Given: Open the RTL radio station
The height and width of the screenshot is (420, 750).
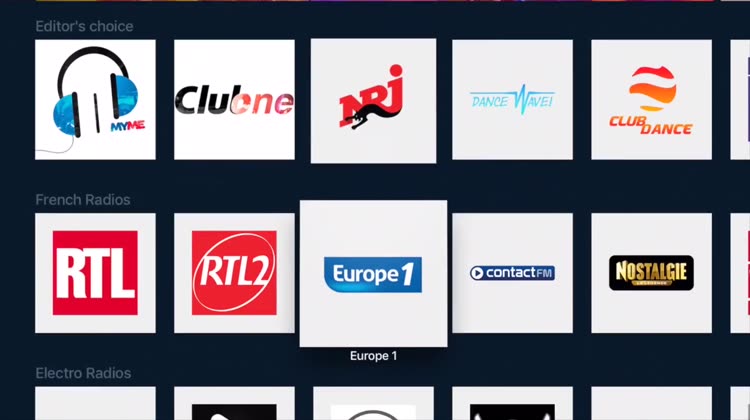Looking at the screenshot, I should tap(95, 273).
